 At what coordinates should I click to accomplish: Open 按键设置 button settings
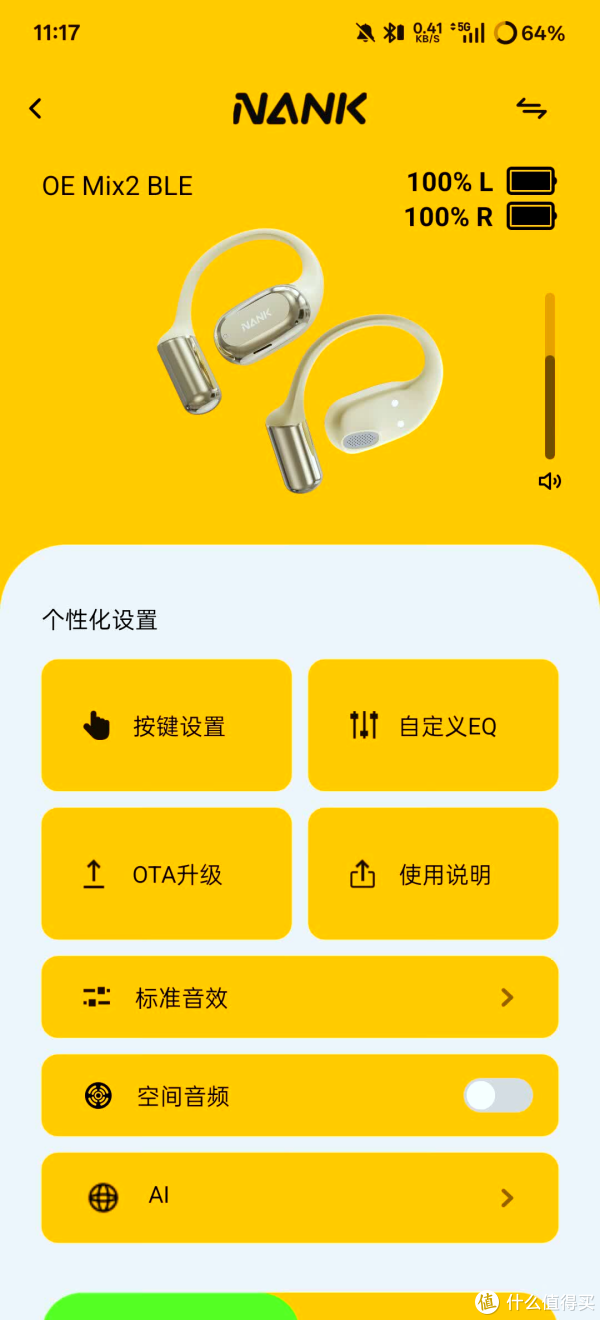pyautogui.click(x=166, y=726)
